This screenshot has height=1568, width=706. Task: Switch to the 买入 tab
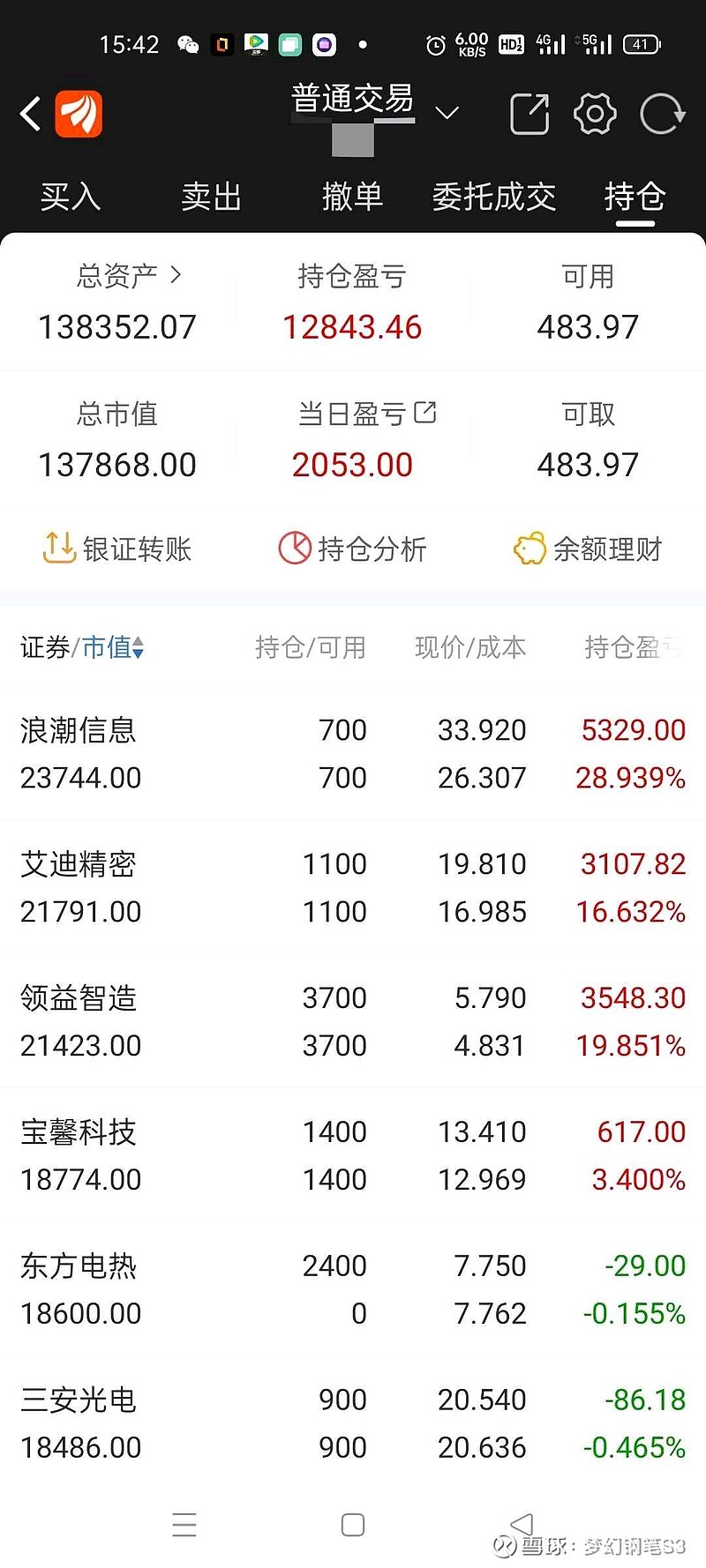(x=71, y=196)
